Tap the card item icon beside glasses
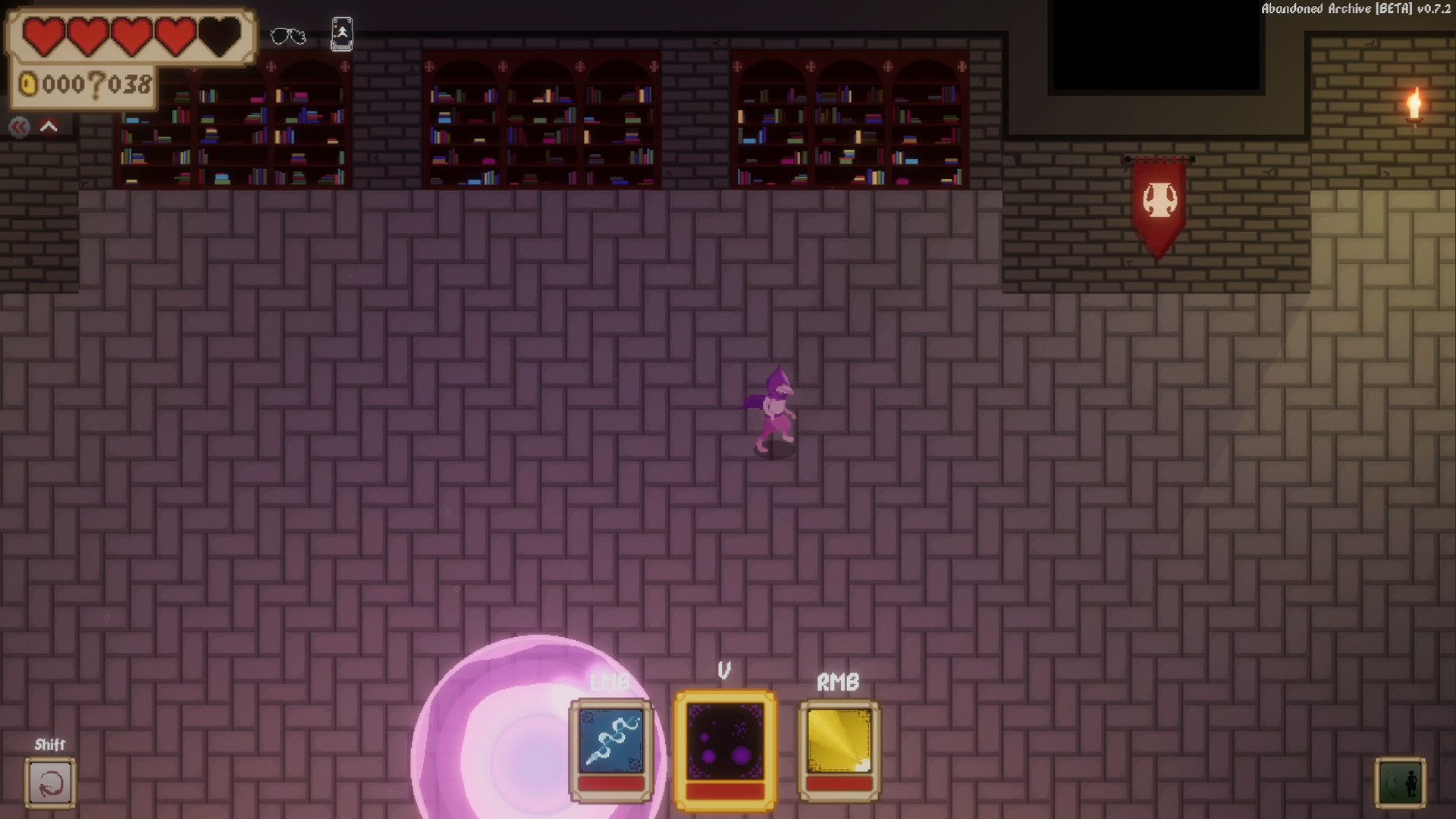This screenshot has height=819, width=1456. [x=342, y=34]
